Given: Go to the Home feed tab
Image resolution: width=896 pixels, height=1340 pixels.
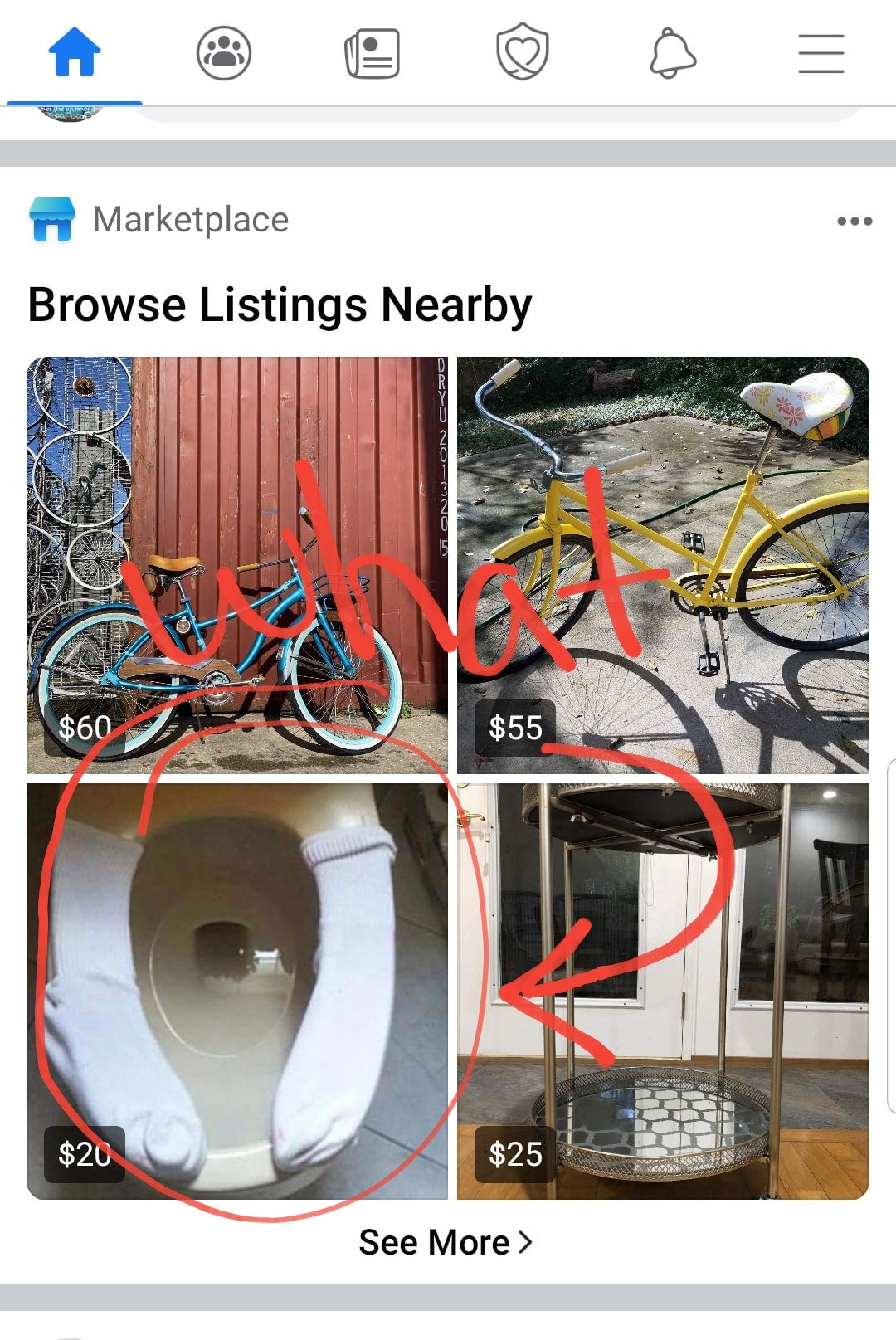Looking at the screenshot, I should tap(75, 53).
